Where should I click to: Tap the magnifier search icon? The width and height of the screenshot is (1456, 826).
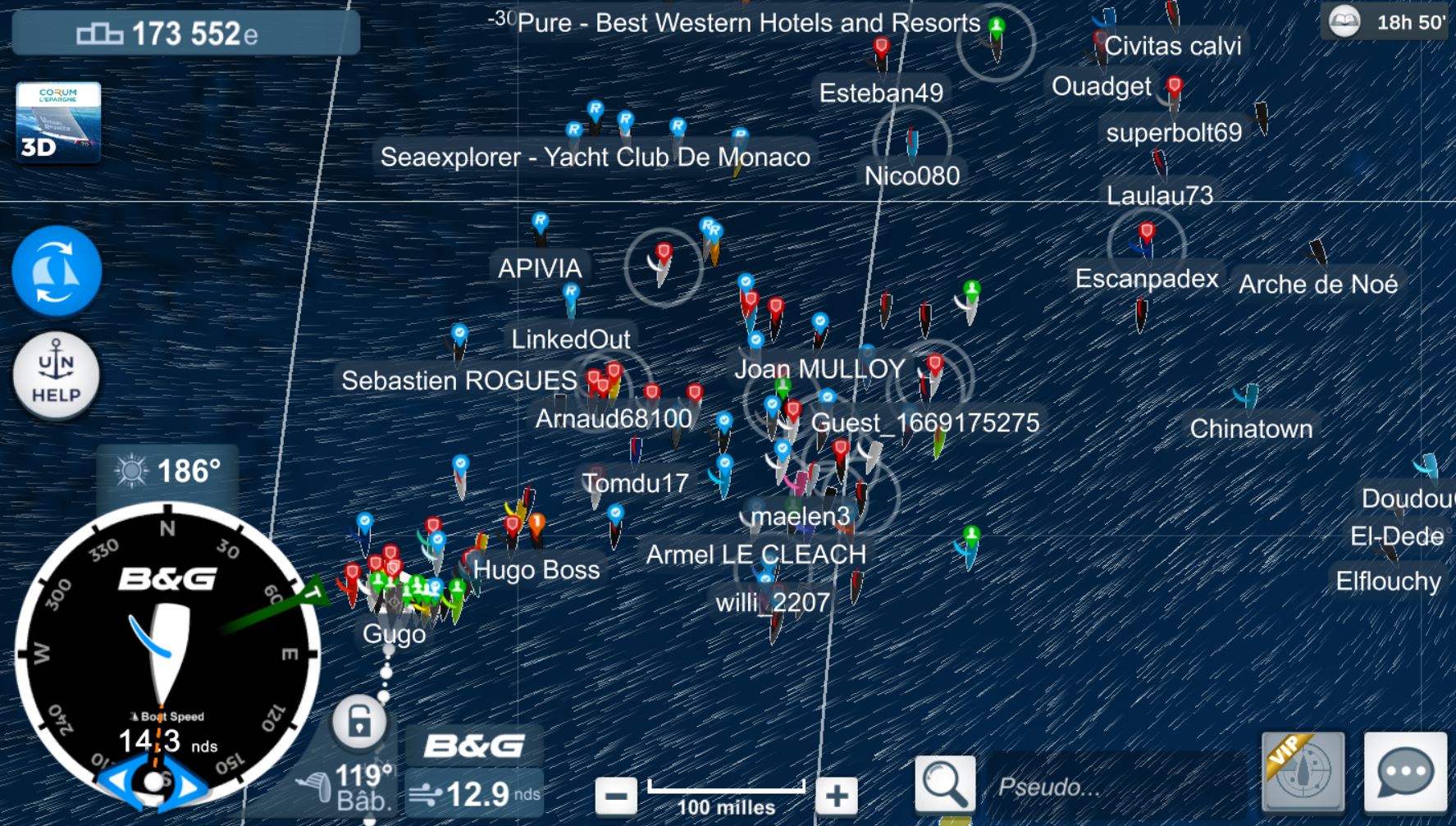tap(945, 785)
